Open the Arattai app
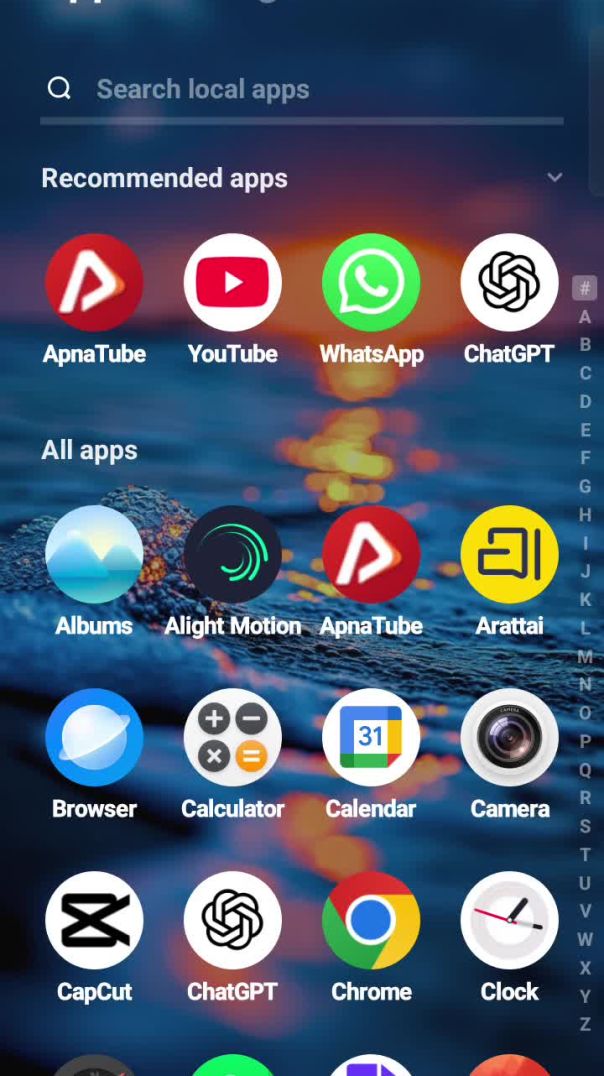The image size is (604, 1076). [509, 555]
